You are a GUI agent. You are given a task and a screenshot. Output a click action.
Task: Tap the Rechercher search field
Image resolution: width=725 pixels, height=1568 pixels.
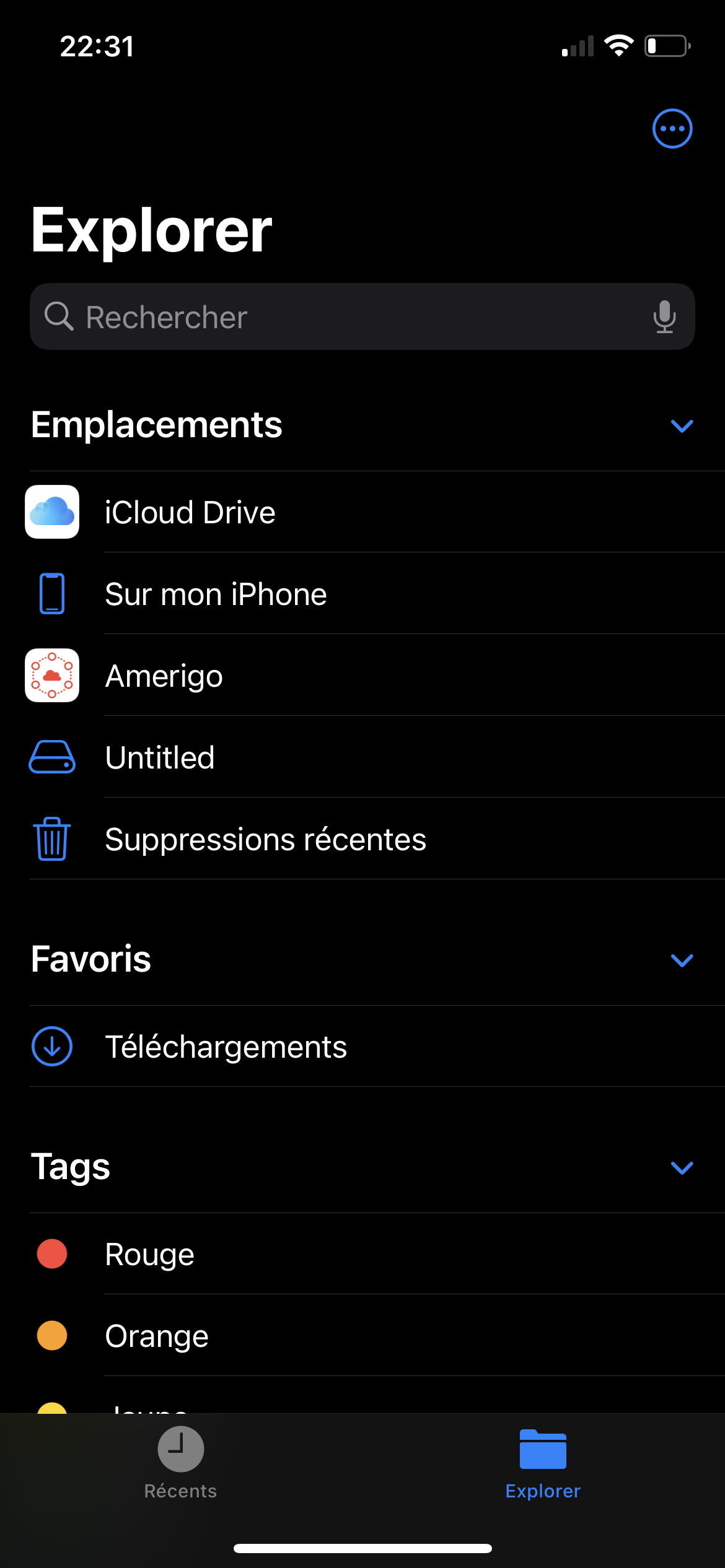pyautogui.click(x=347, y=317)
